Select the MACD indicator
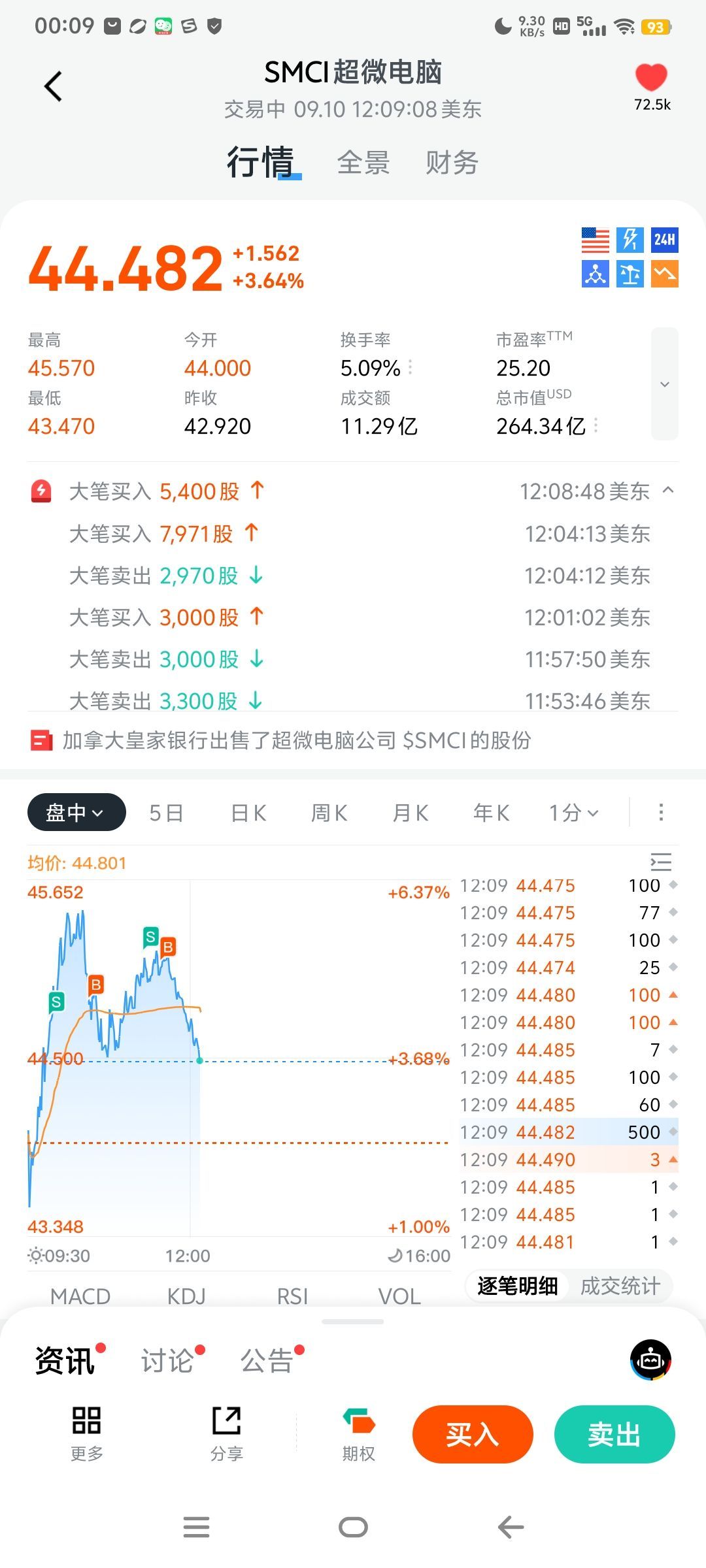 (80, 1296)
